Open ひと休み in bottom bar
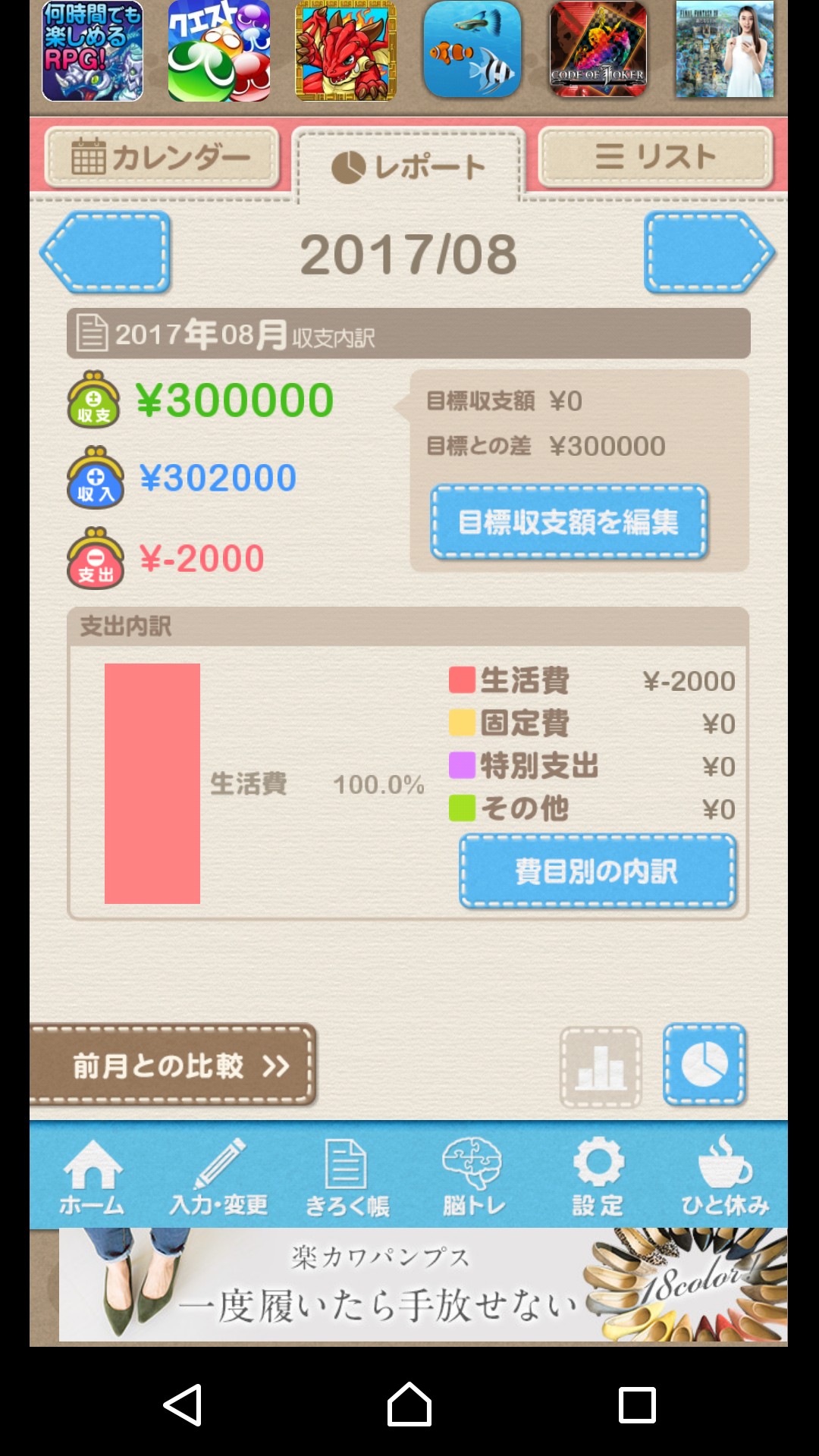This screenshot has width=819, height=1456. pyautogui.click(x=725, y=1175)
